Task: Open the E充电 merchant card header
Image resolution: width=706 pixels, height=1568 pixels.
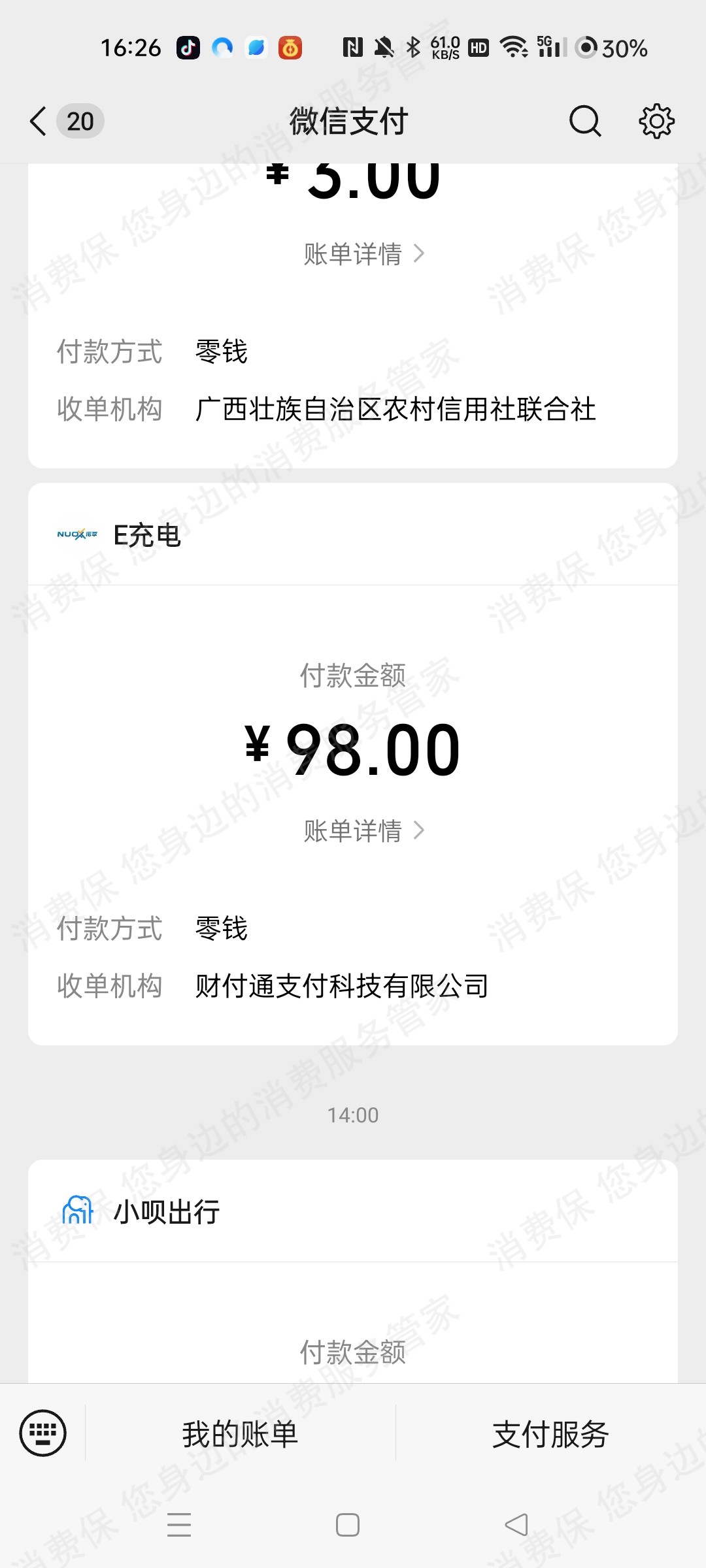Action: pyautogui.click(x=149, y=536)
